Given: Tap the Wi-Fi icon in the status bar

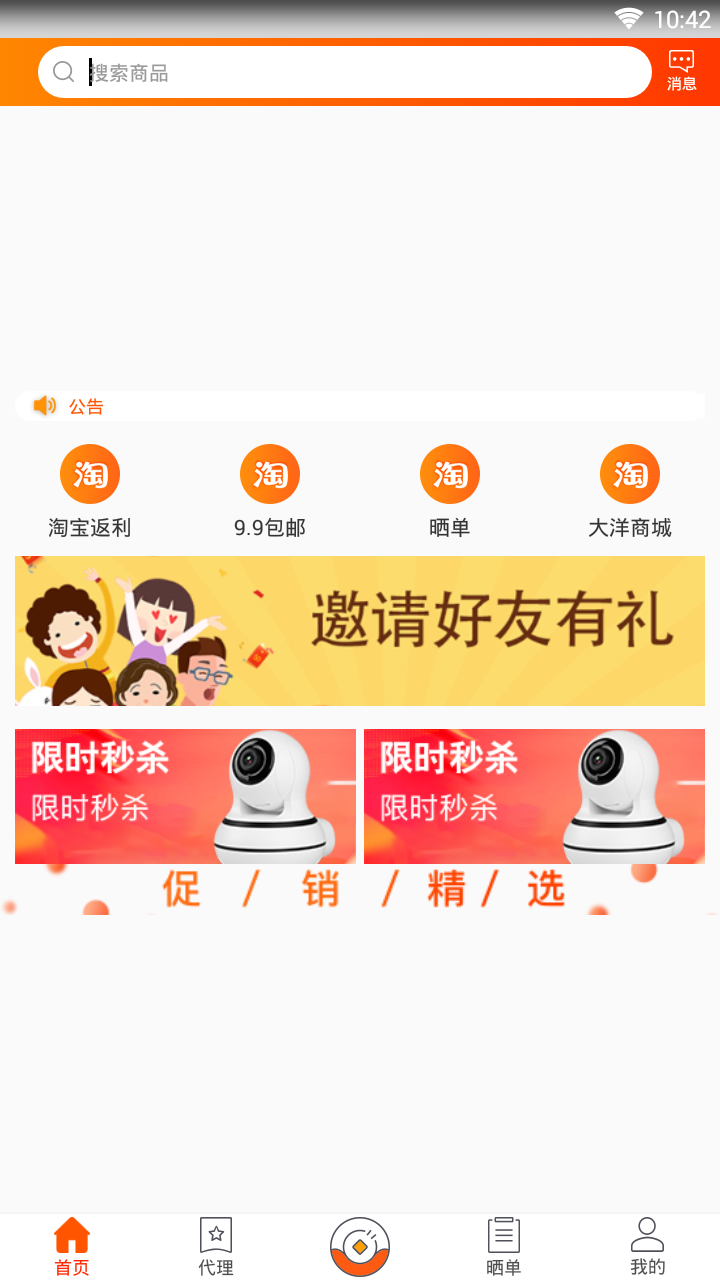Looking at the screenshot, I should tap(631, 17).
